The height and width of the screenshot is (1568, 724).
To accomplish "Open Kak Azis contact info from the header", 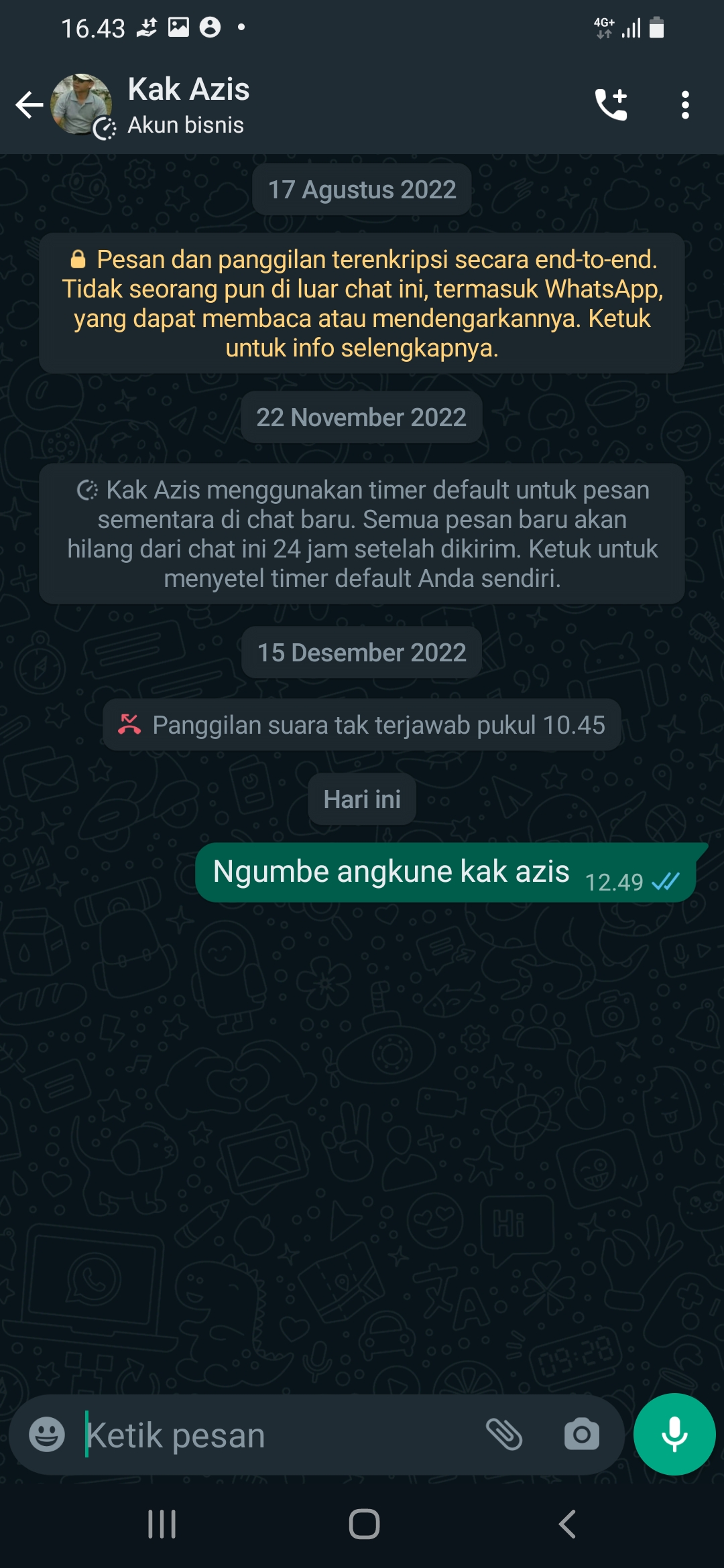I will point(188,105).
